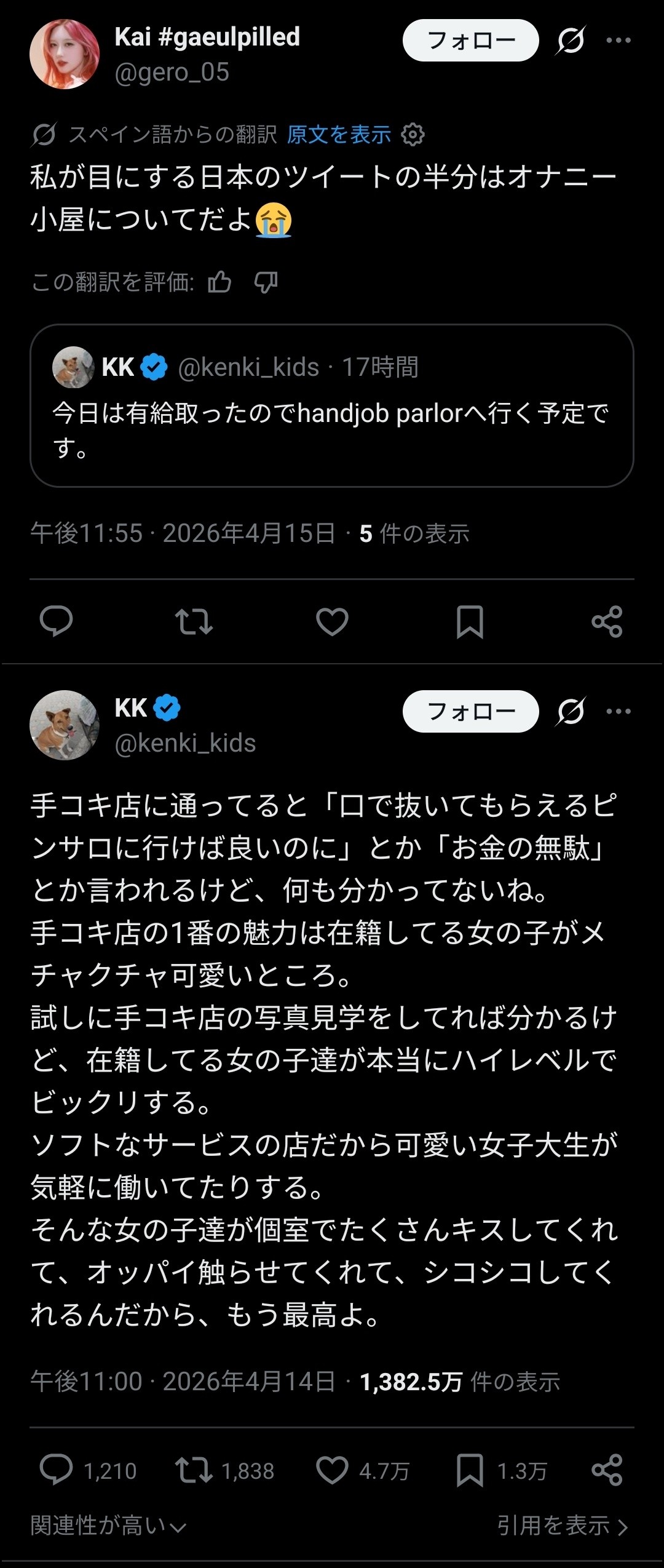
Task: Follow KK @kenki_kids account
Action: (470, 711)
